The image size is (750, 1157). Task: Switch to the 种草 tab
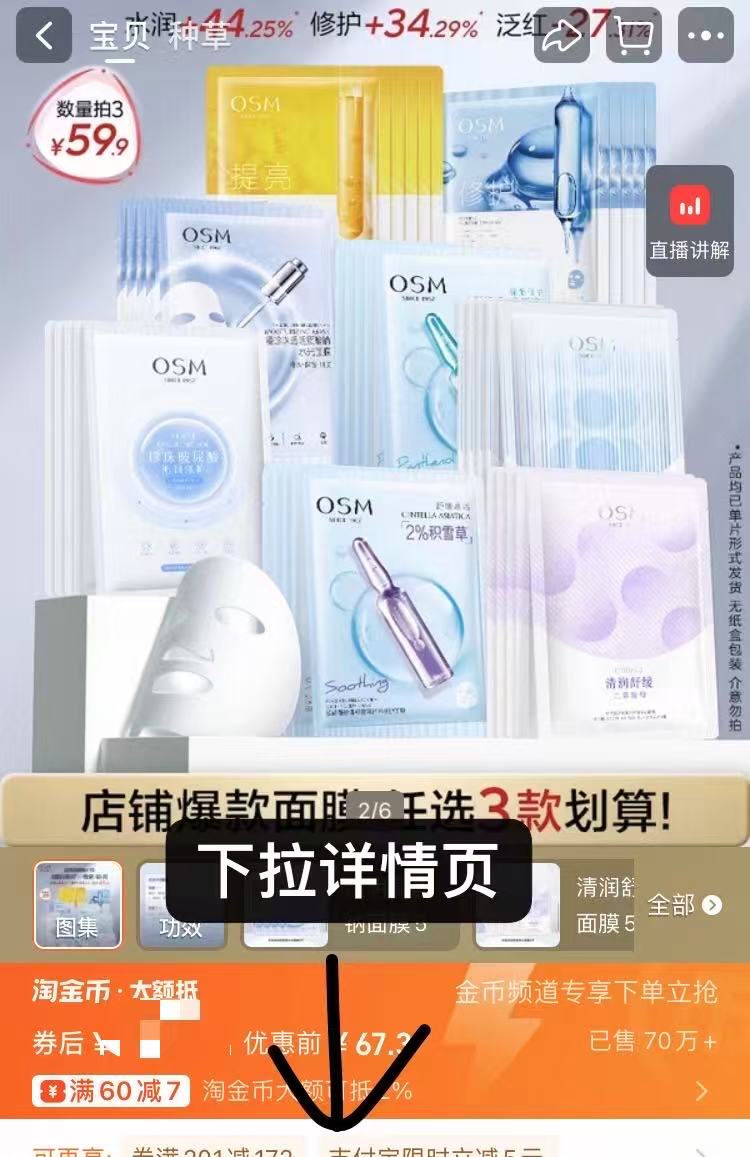point(200,38)
